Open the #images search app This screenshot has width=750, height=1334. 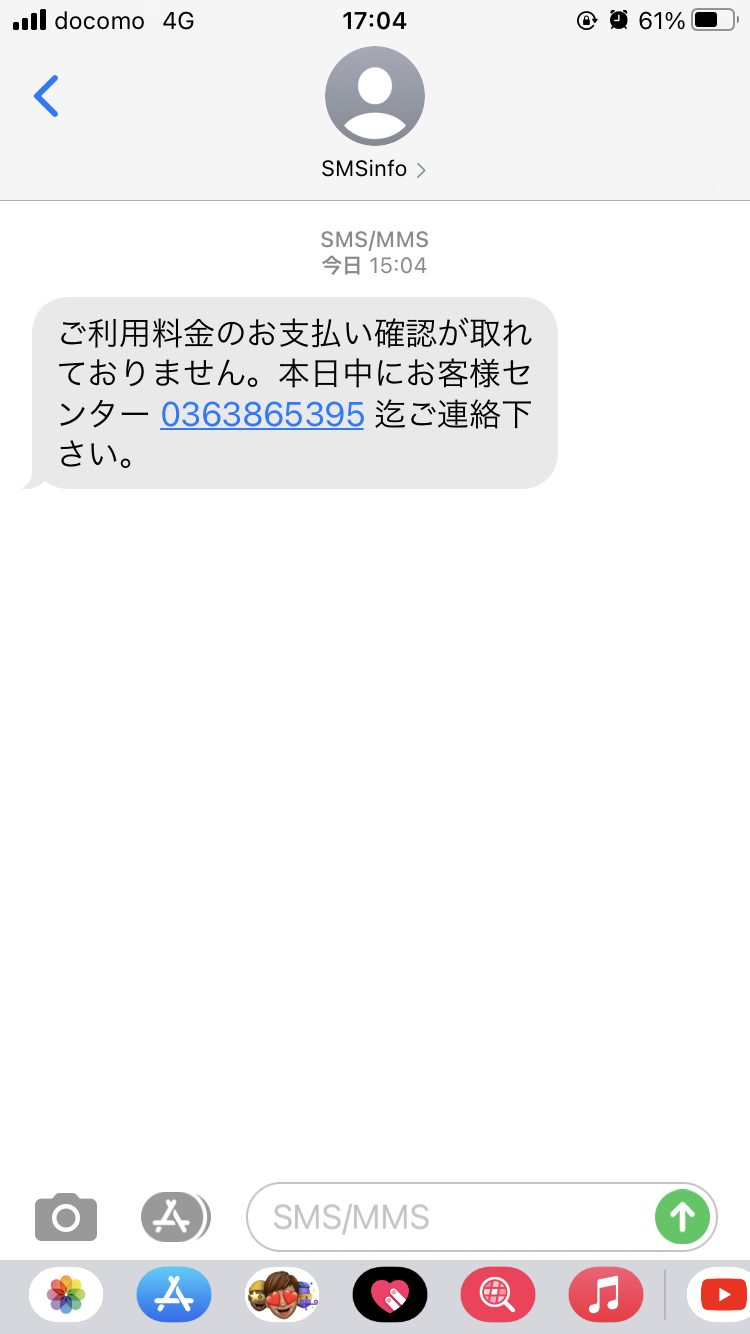(x=498, y=1296)
